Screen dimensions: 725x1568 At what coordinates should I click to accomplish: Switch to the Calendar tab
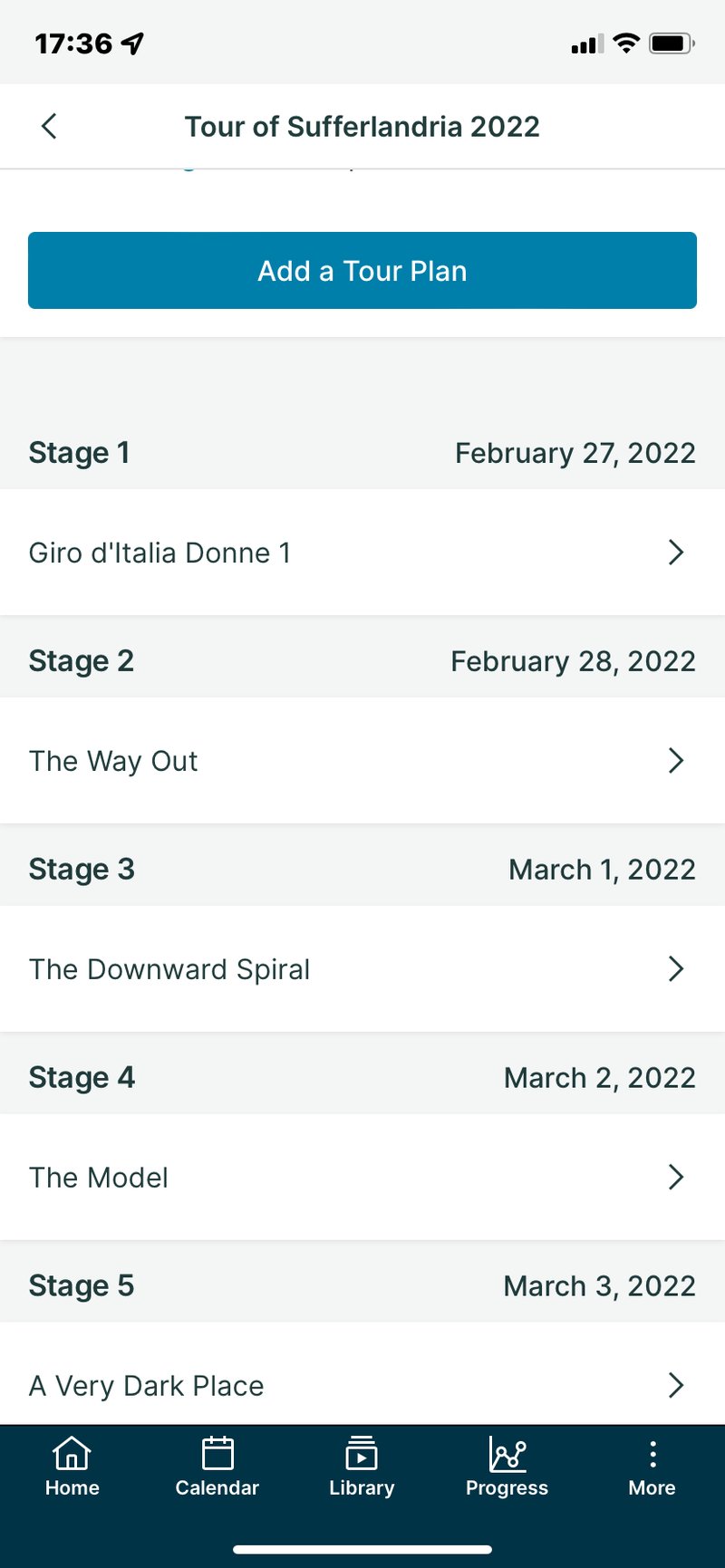coord(217,1467)
